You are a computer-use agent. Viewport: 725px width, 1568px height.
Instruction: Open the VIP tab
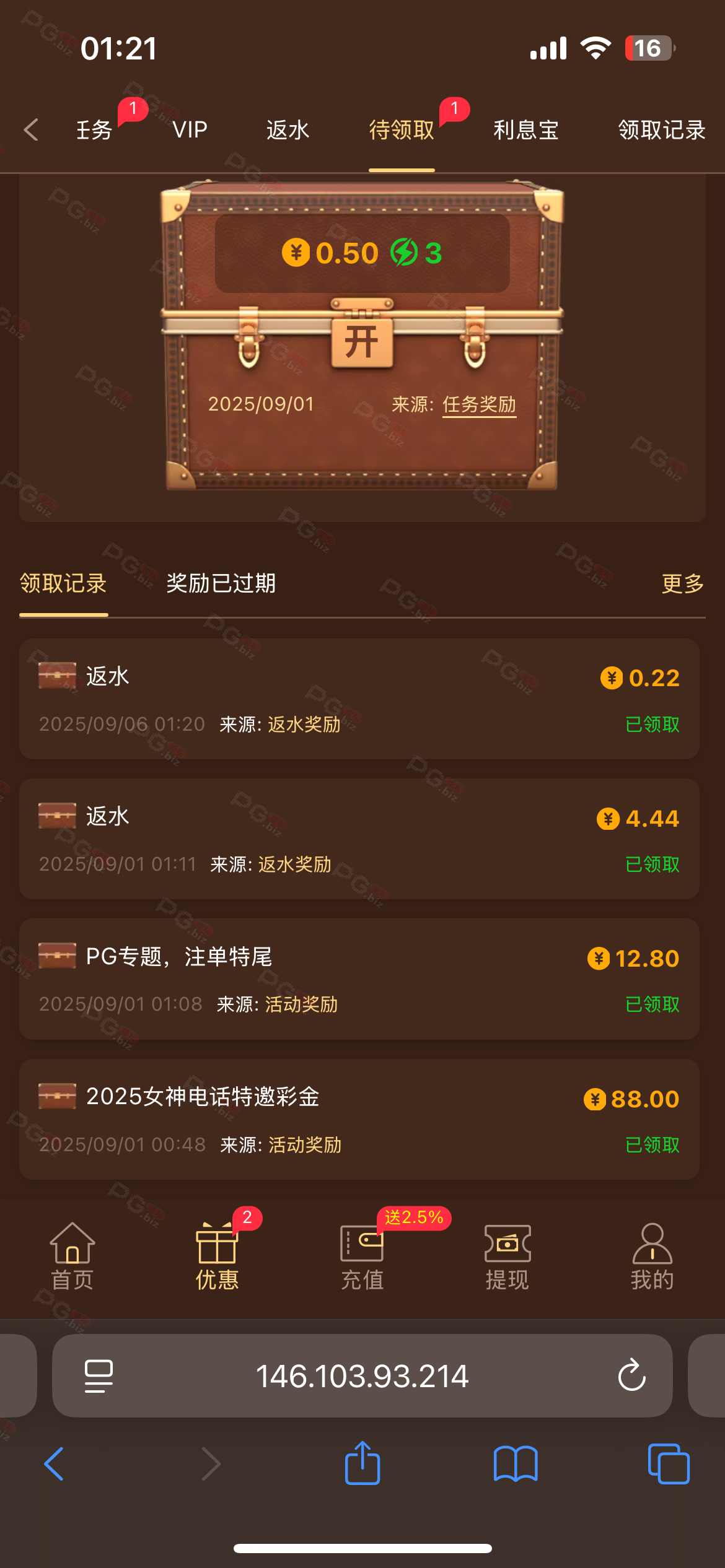point(190,130)
